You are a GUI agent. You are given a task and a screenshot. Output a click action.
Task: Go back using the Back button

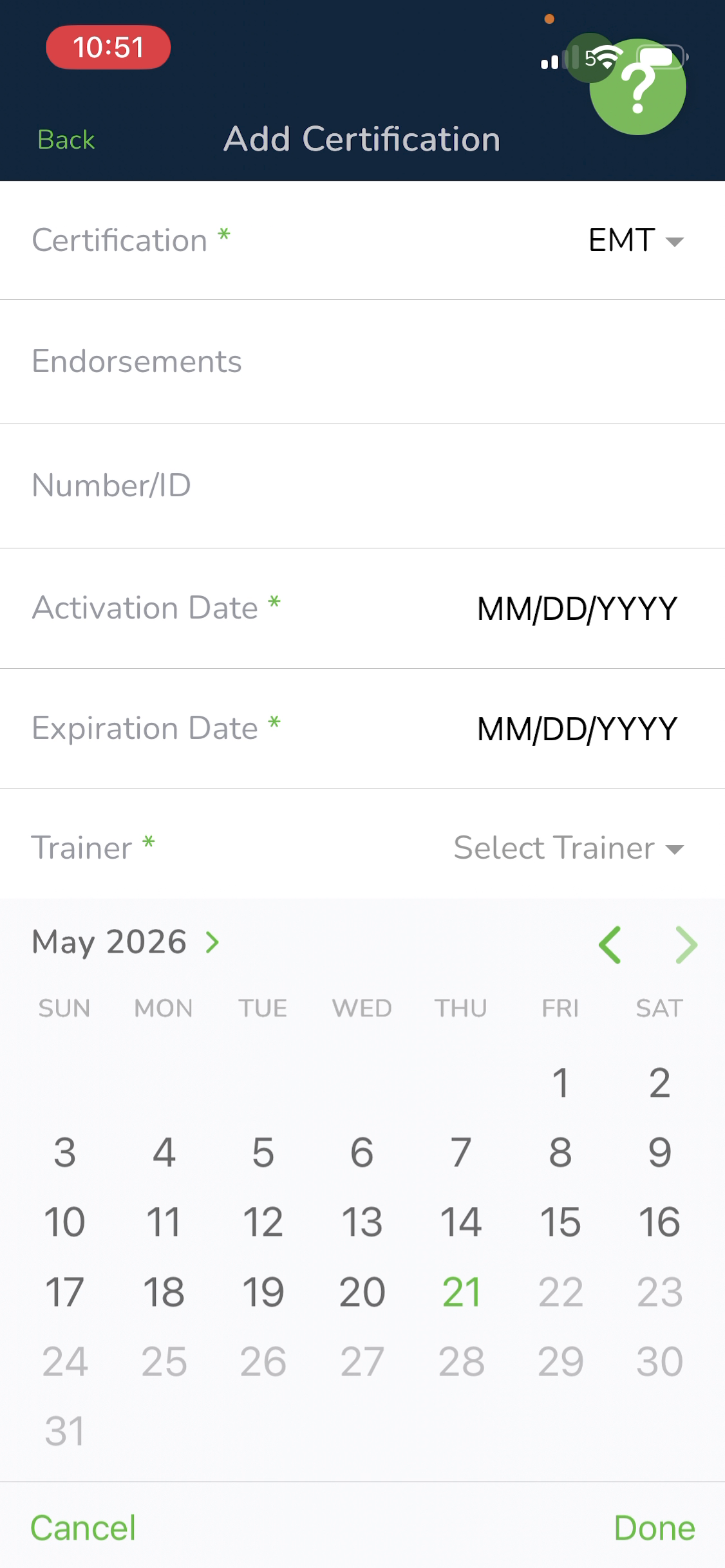[x=66, y=140]
